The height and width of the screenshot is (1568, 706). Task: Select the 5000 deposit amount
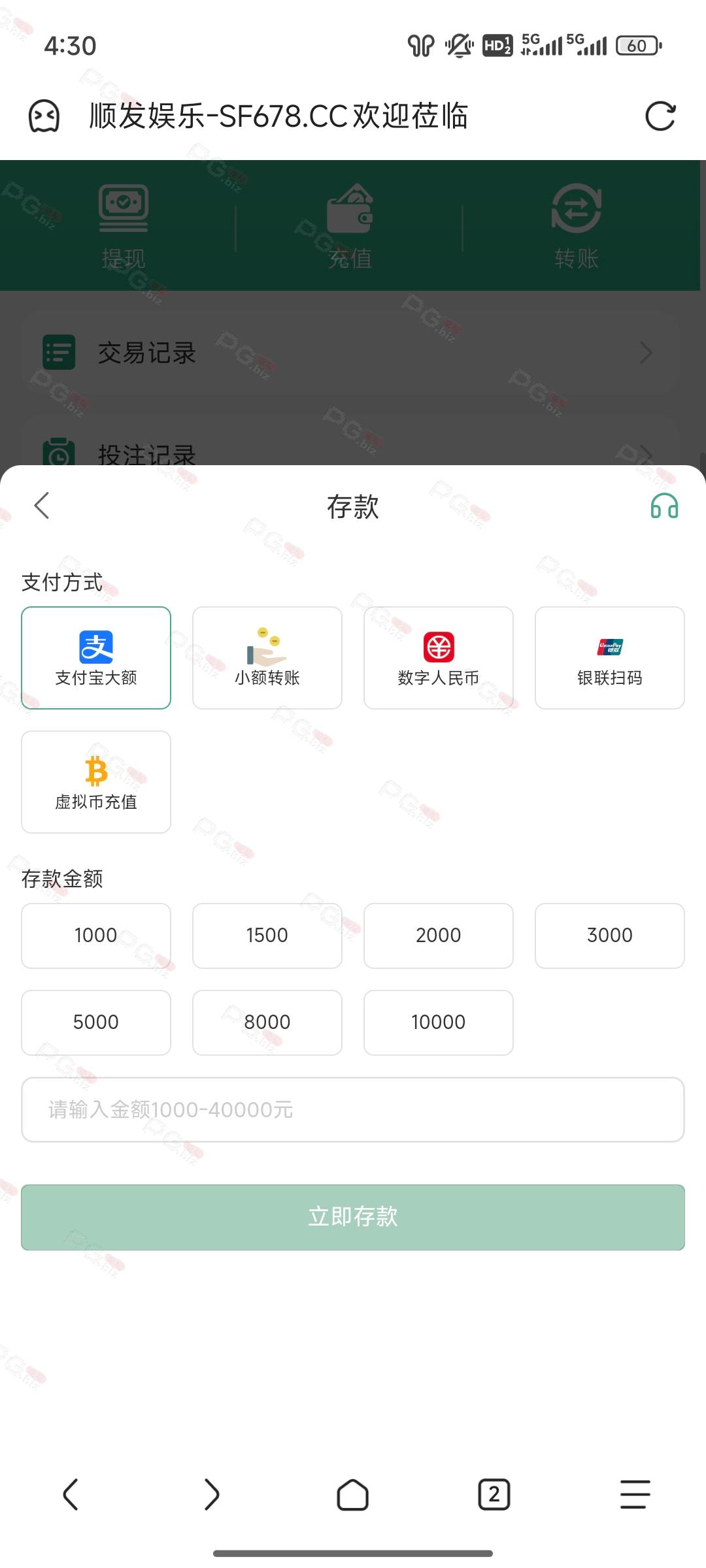pyautogui.click(x=96, y=1022)
